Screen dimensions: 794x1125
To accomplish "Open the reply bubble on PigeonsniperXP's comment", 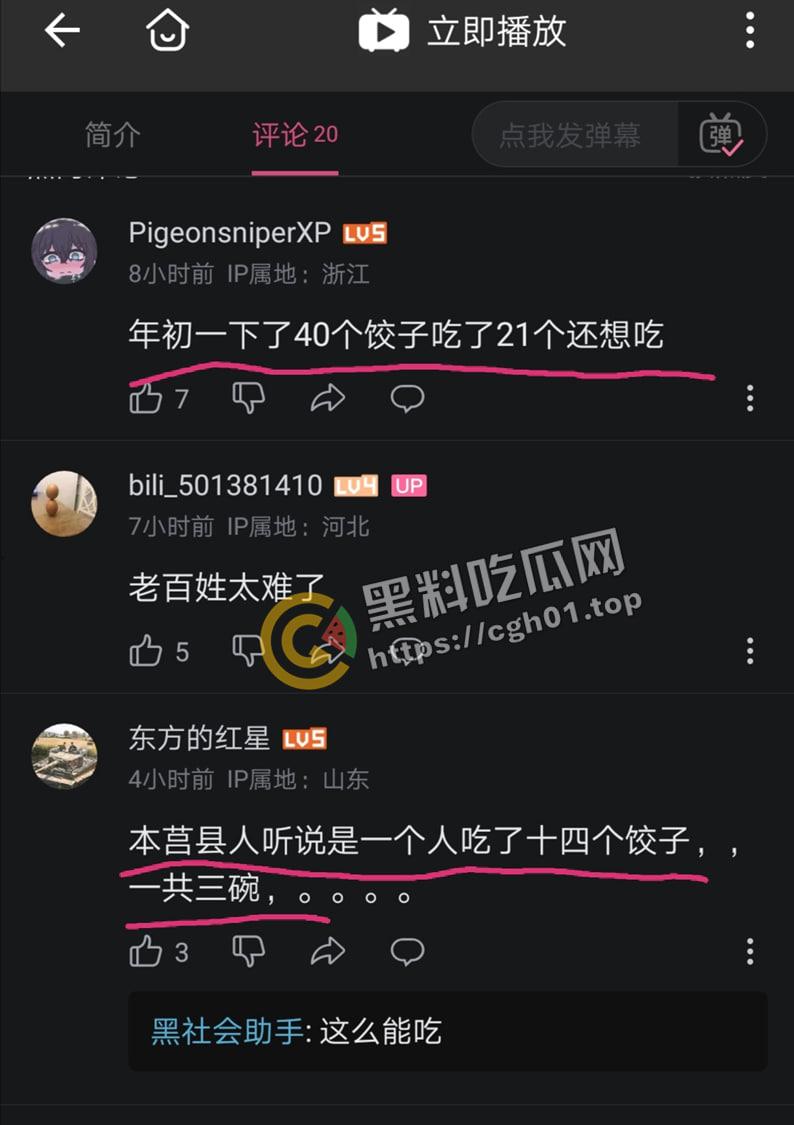I will click(x=406, y=397).
